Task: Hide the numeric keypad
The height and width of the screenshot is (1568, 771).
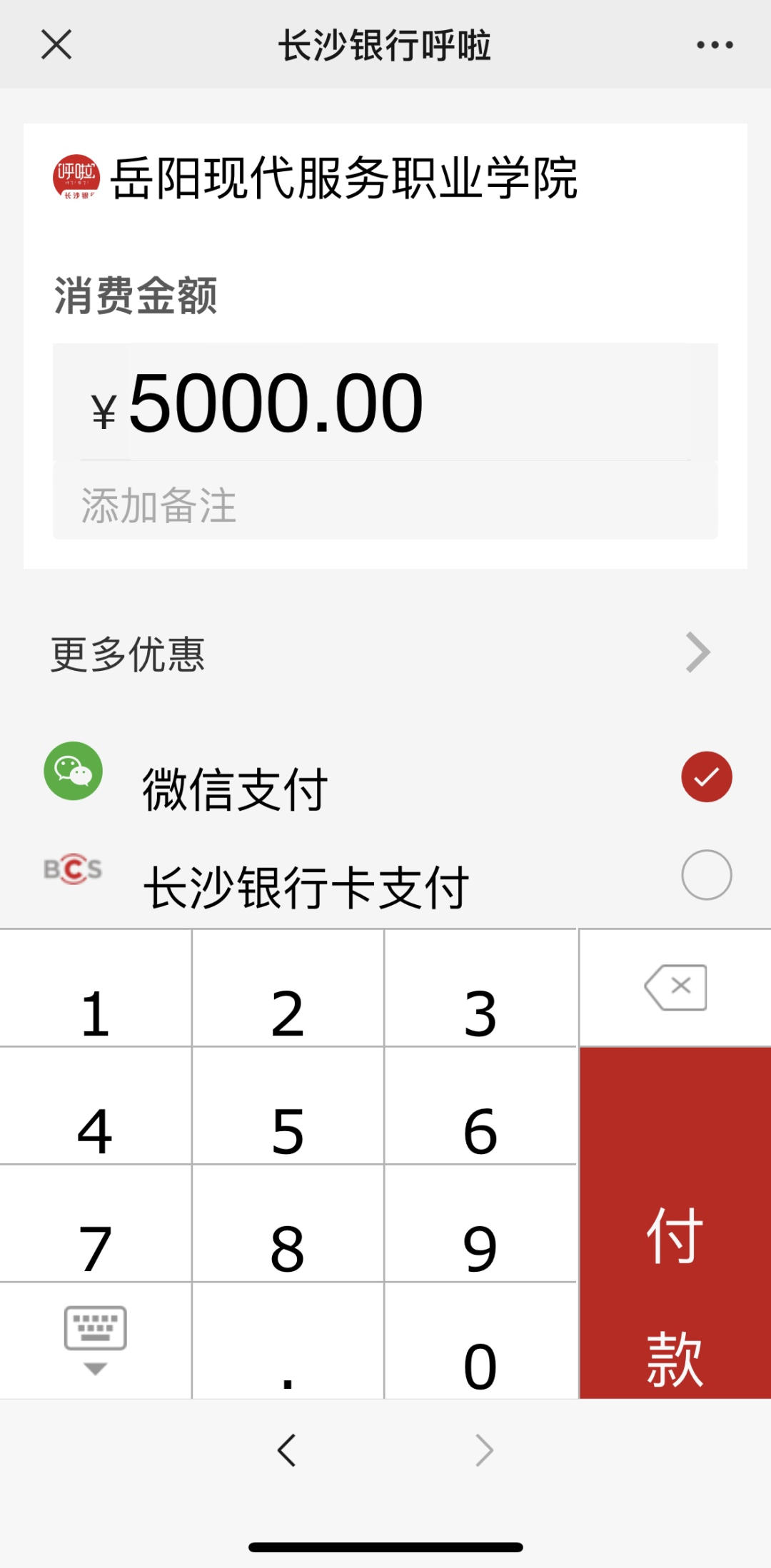Action: tap(95, 1342)
